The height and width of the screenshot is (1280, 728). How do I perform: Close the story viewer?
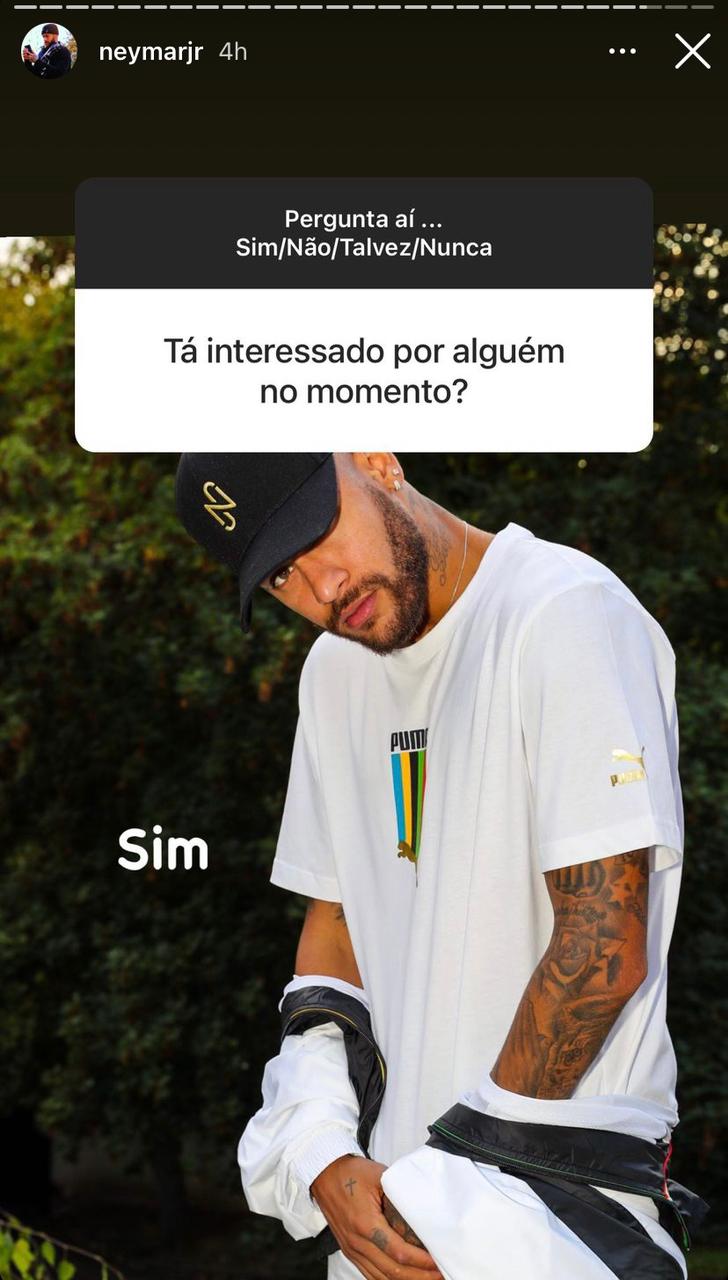pyautogui.click(x=692, y=51)
